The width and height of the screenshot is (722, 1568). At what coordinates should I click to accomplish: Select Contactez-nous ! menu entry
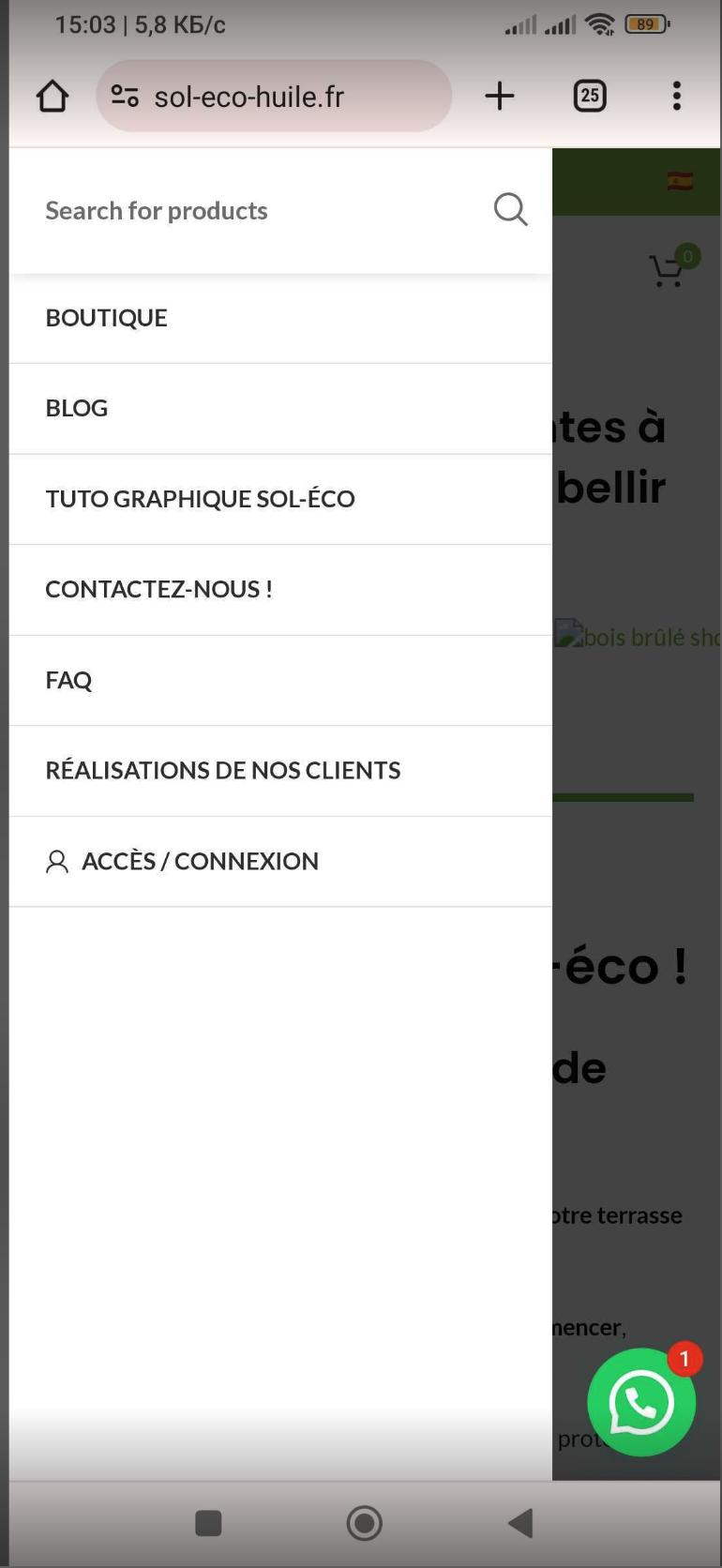(158, 589)
